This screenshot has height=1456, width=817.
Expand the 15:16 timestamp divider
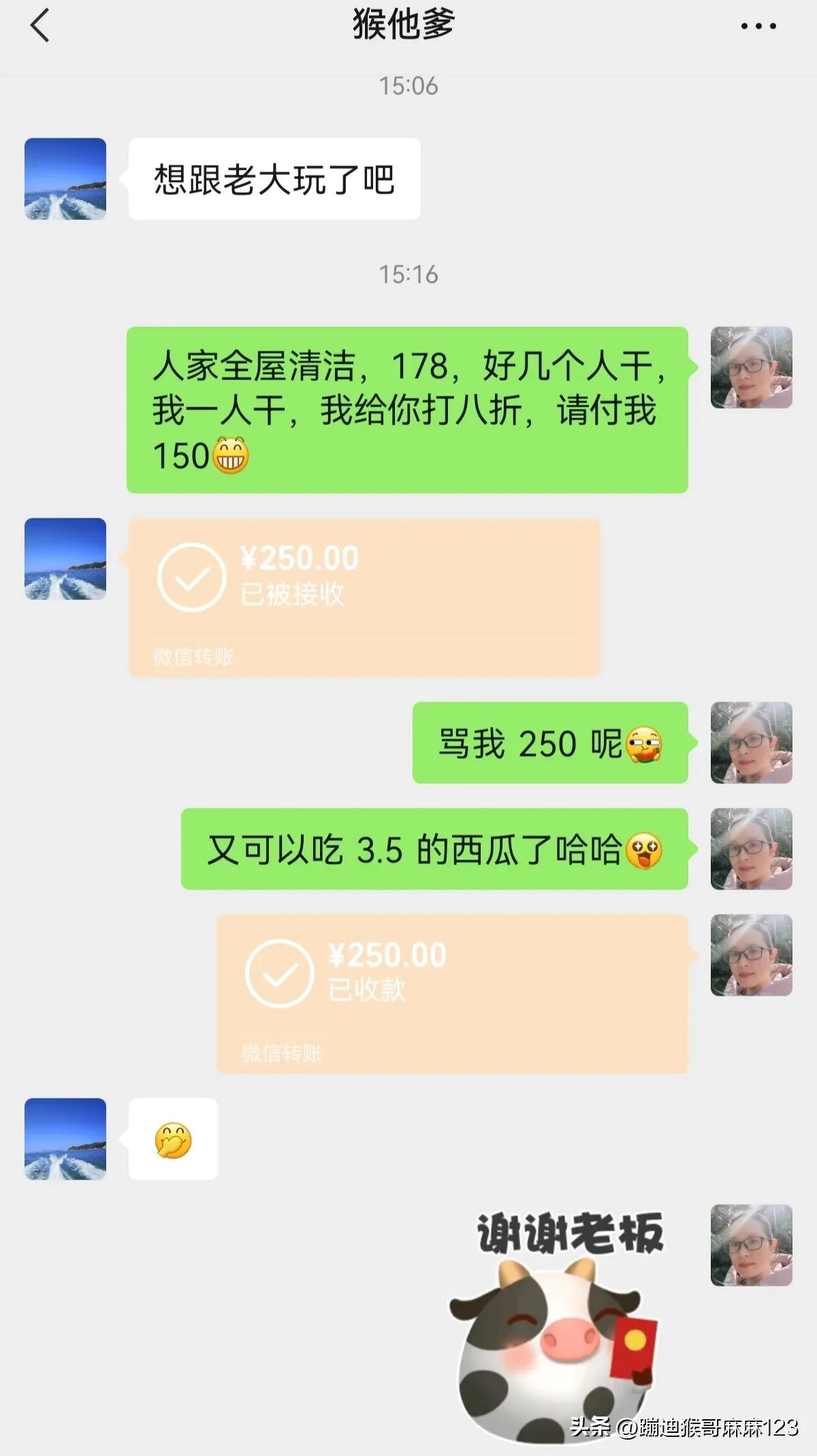tap(408, 275)
